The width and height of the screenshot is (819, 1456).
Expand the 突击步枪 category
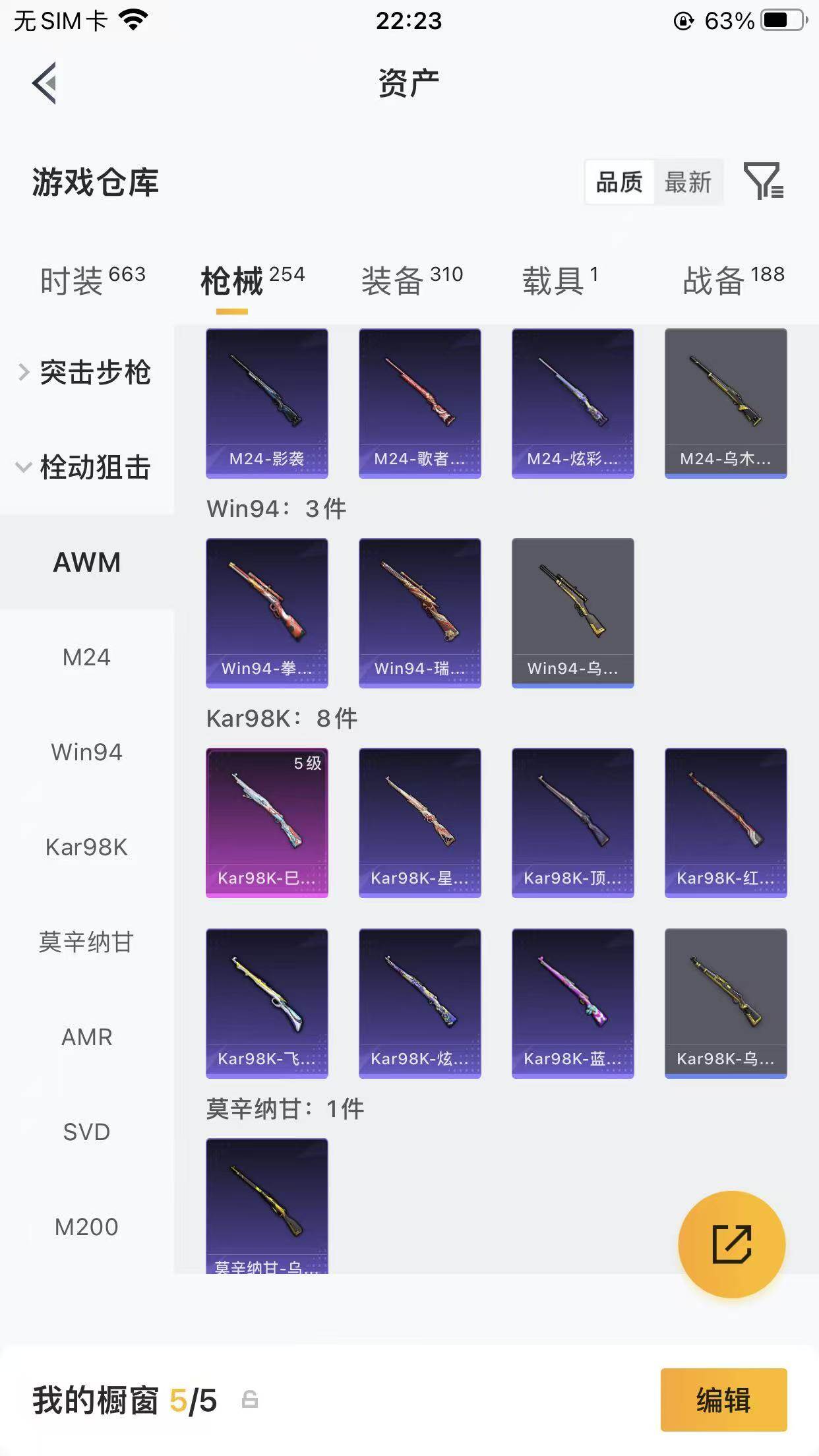[86, 373]
